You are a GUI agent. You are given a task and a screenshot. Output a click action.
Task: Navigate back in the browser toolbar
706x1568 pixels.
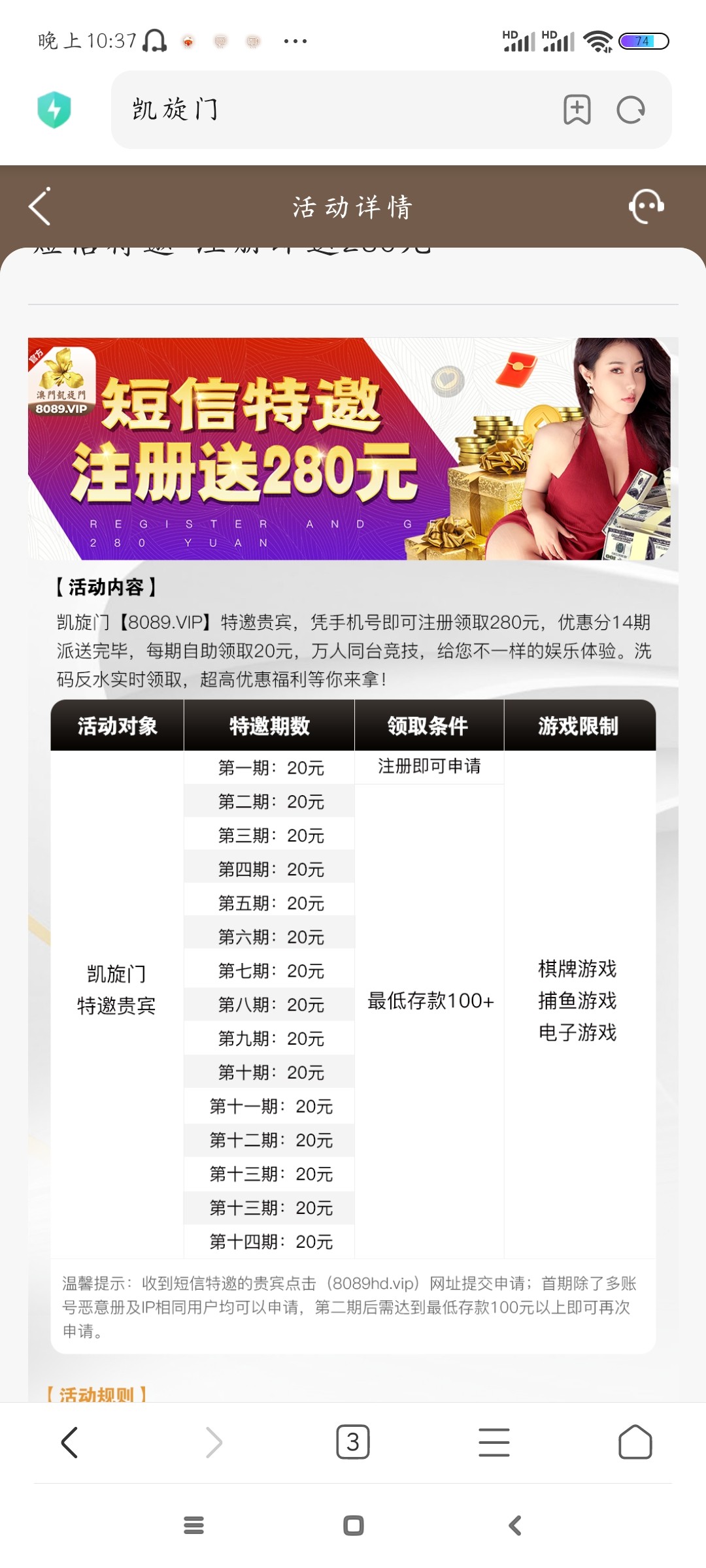coord(70,1442)
